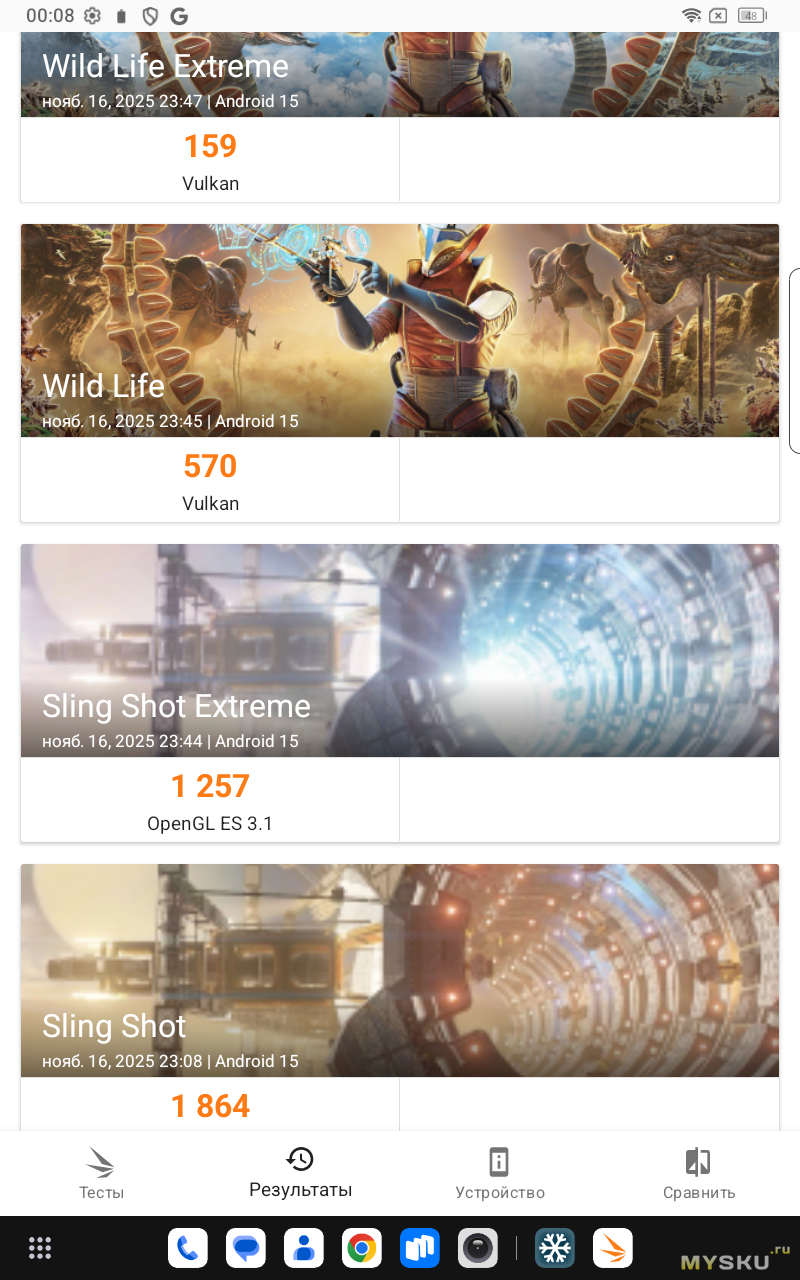Open the Сравнить tab

tap(698, 1173)
